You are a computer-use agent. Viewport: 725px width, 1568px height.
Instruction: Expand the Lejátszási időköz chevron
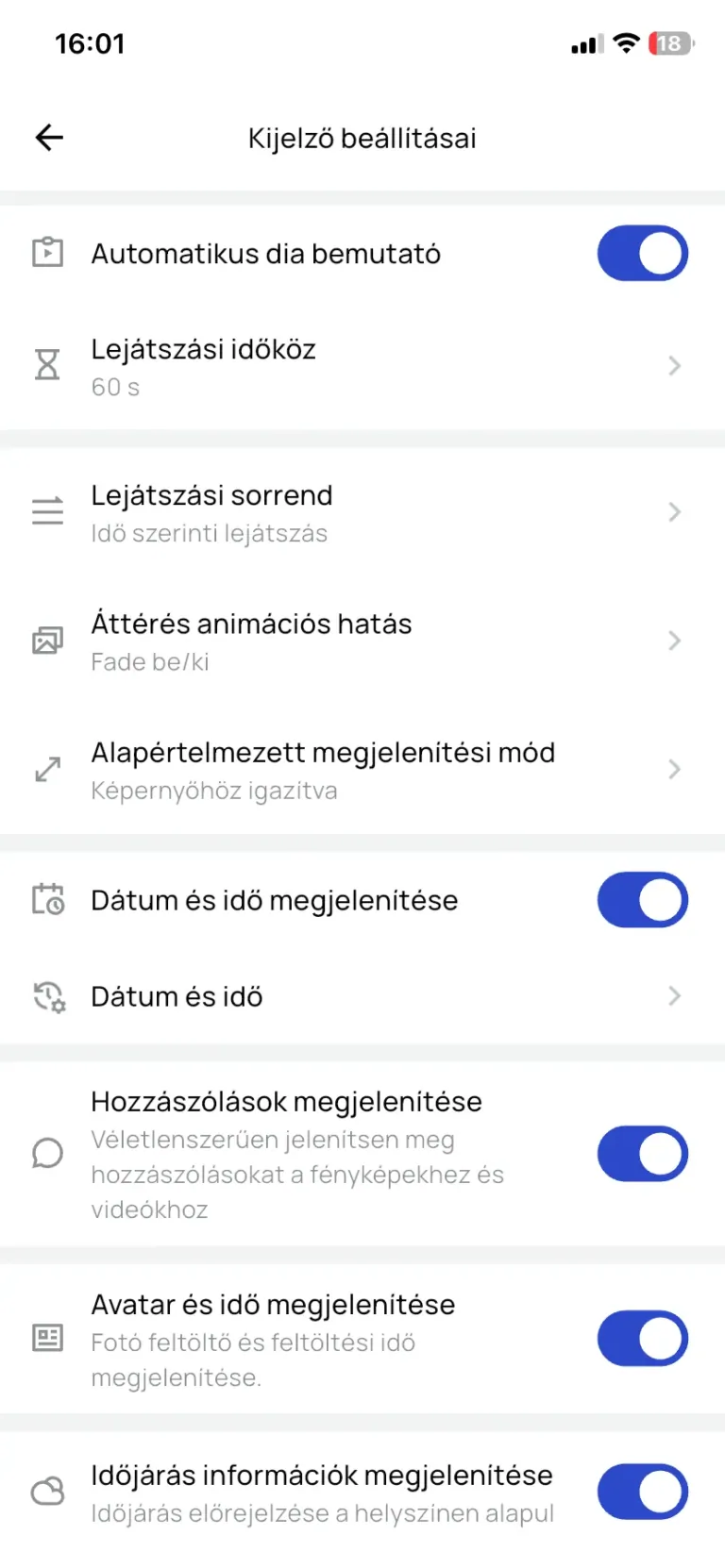point(673,365)
